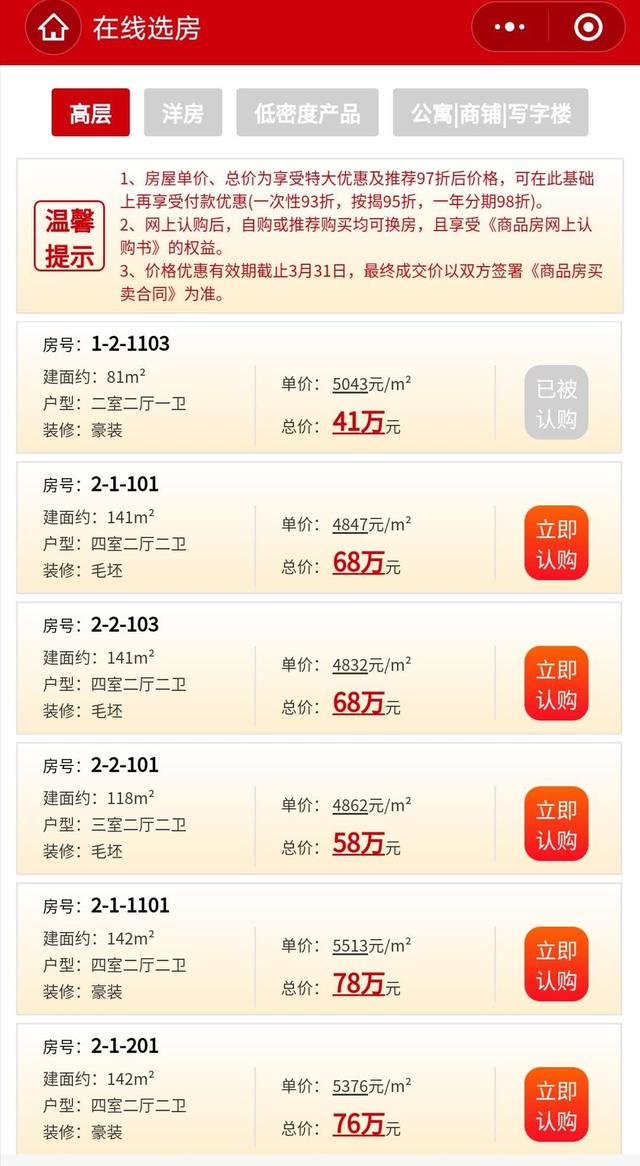Tap 立即认购 for room 2-1-101
Viewport: 640px width, 1166px height.
point(556,543)
